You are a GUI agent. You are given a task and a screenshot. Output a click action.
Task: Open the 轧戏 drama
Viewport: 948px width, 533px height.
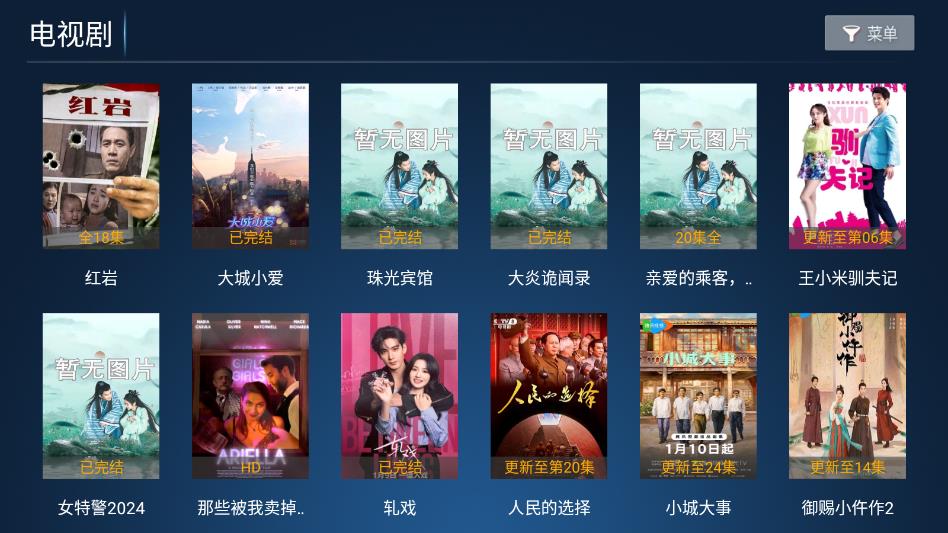(x=399, y=396)
